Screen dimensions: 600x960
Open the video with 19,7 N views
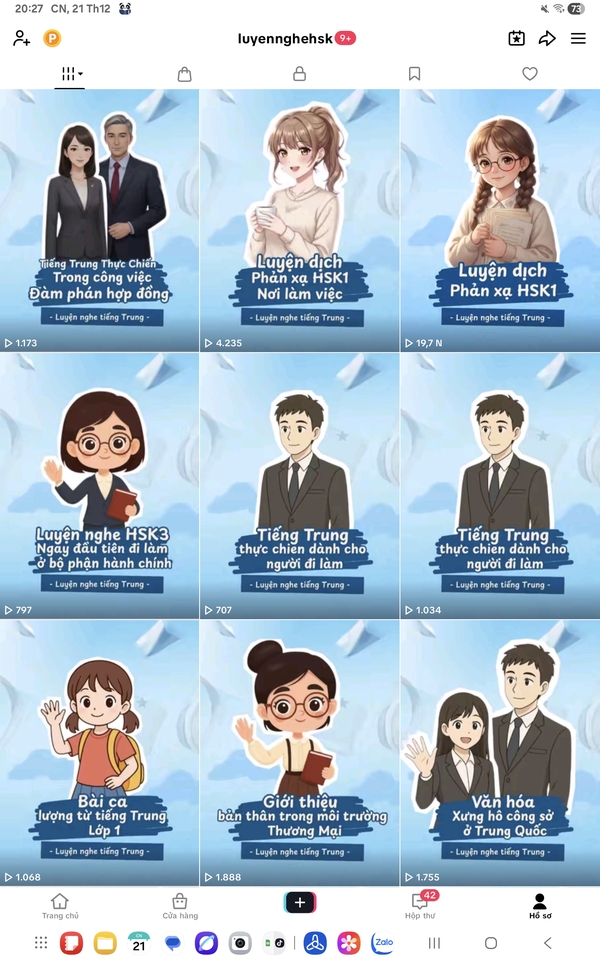pyautogui.click(x=500, y=220)
